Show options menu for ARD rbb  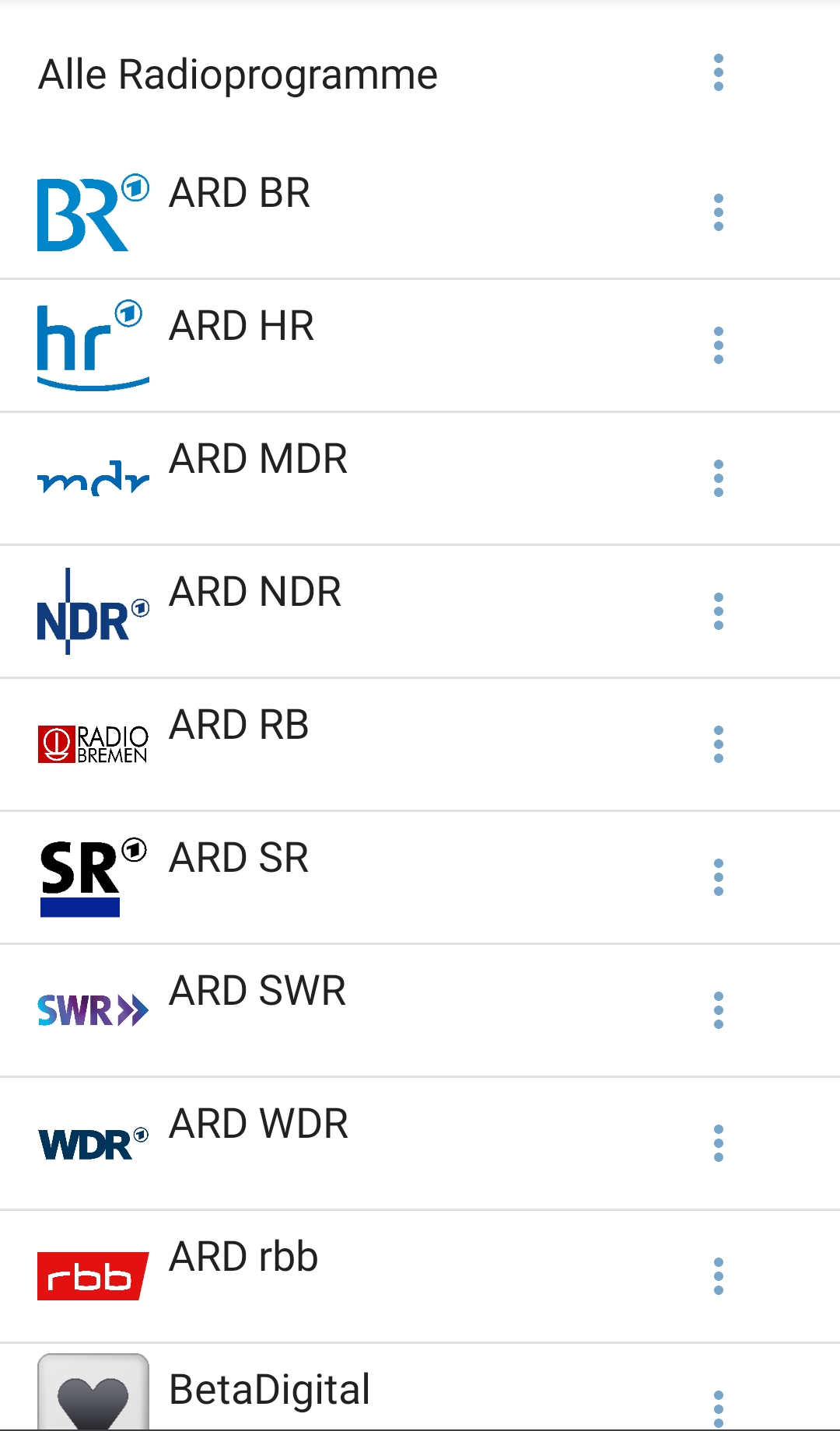[719, 1276]
